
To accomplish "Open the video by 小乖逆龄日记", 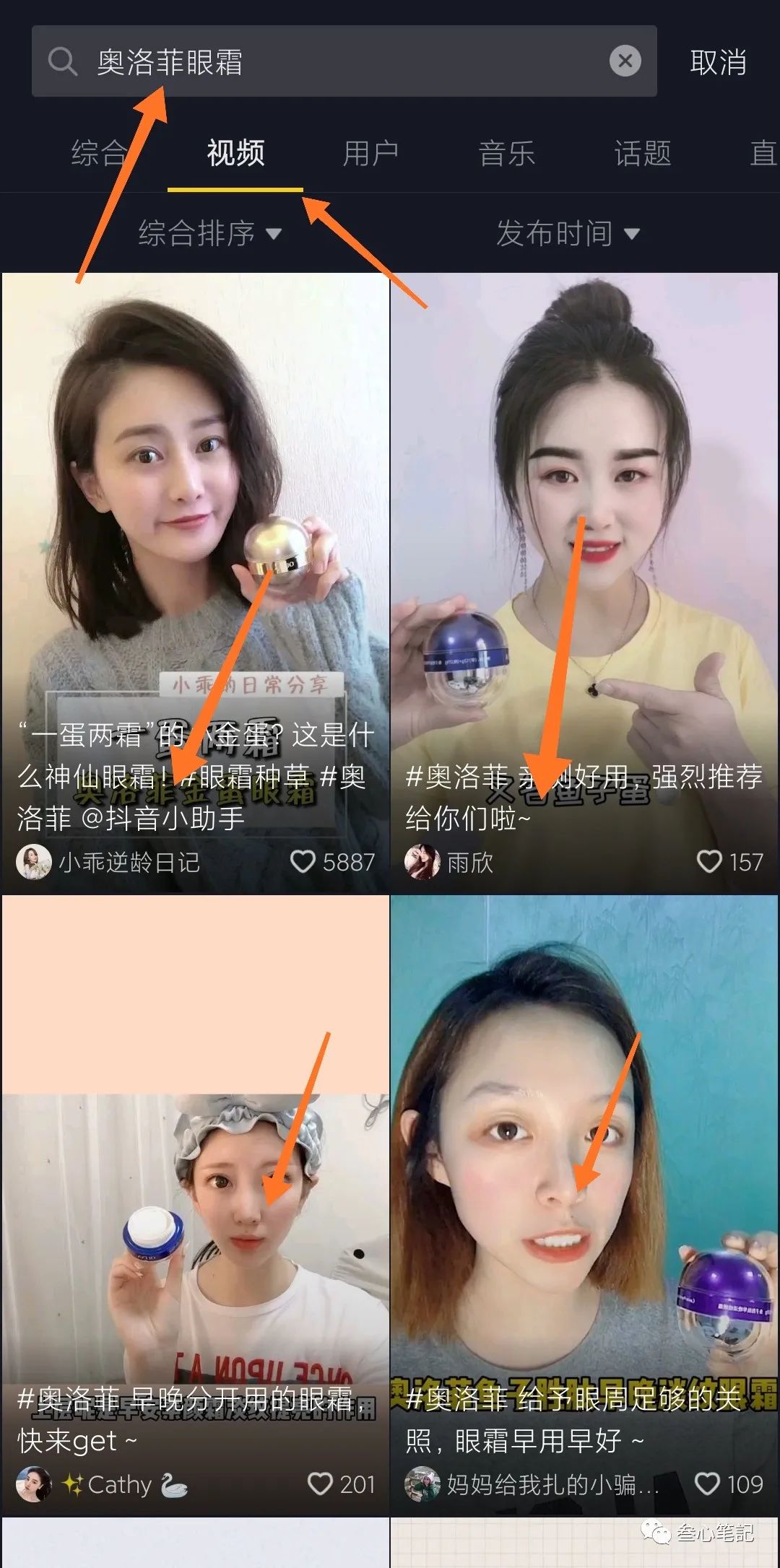I will click(x=195, y=583).
